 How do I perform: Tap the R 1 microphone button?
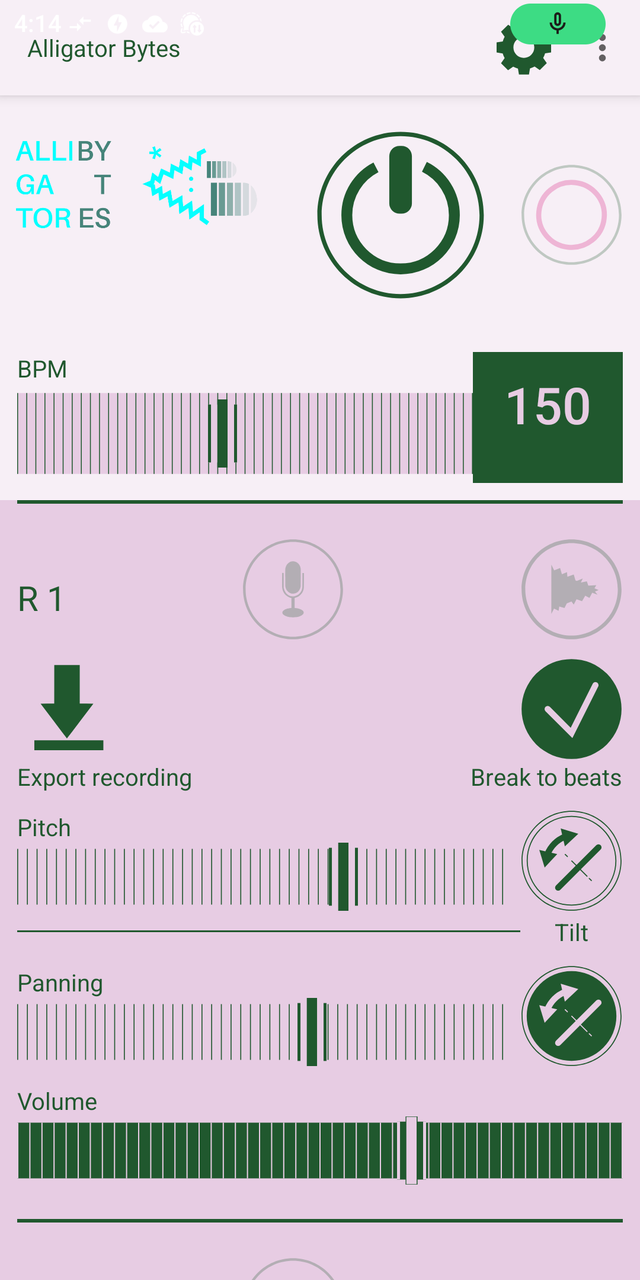coord(293,589)
